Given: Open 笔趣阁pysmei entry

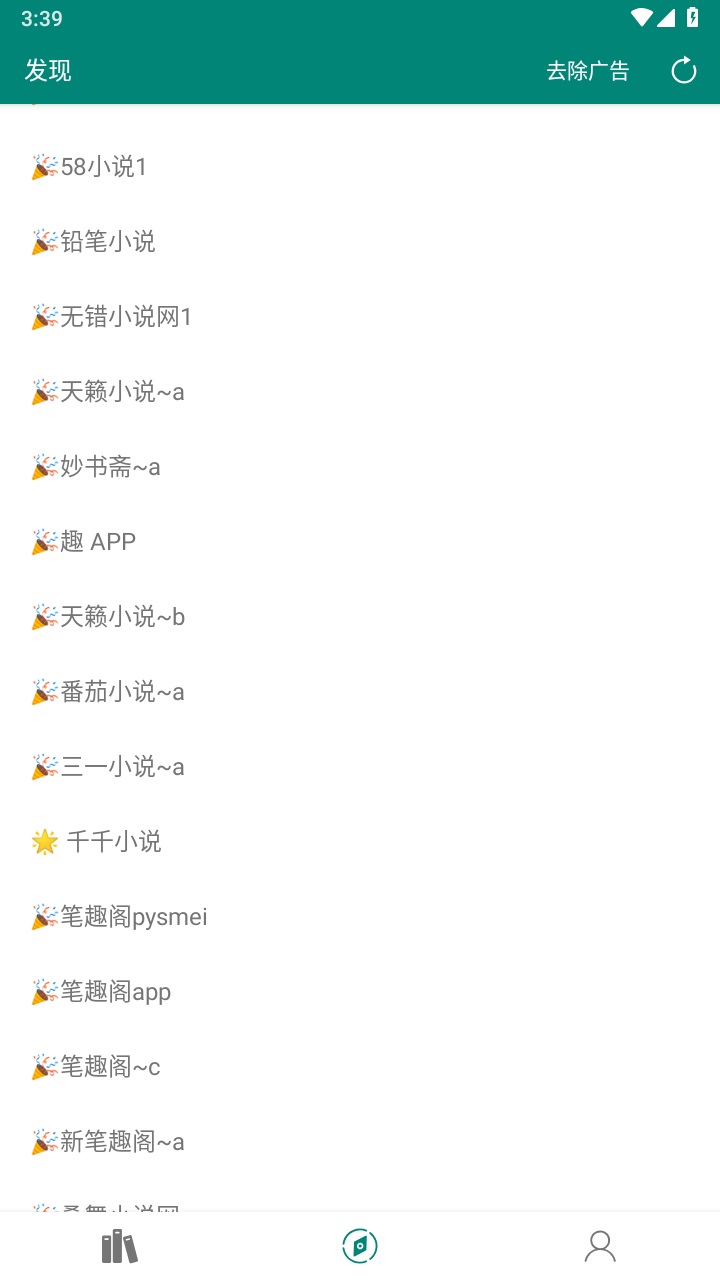Looking at the screenshot, I should pyautogui.click(x=130, y=916).
